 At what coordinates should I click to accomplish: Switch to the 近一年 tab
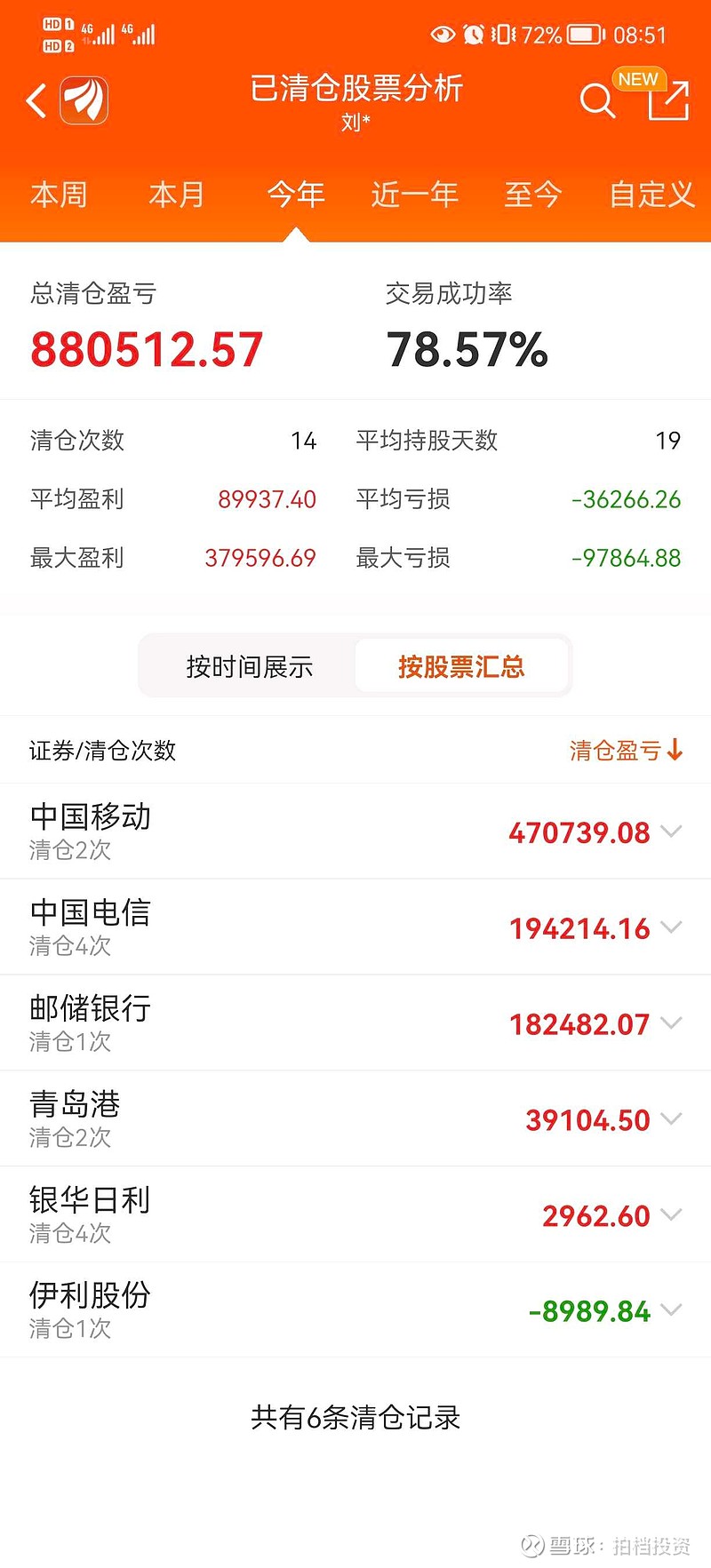tap(414, 195)
